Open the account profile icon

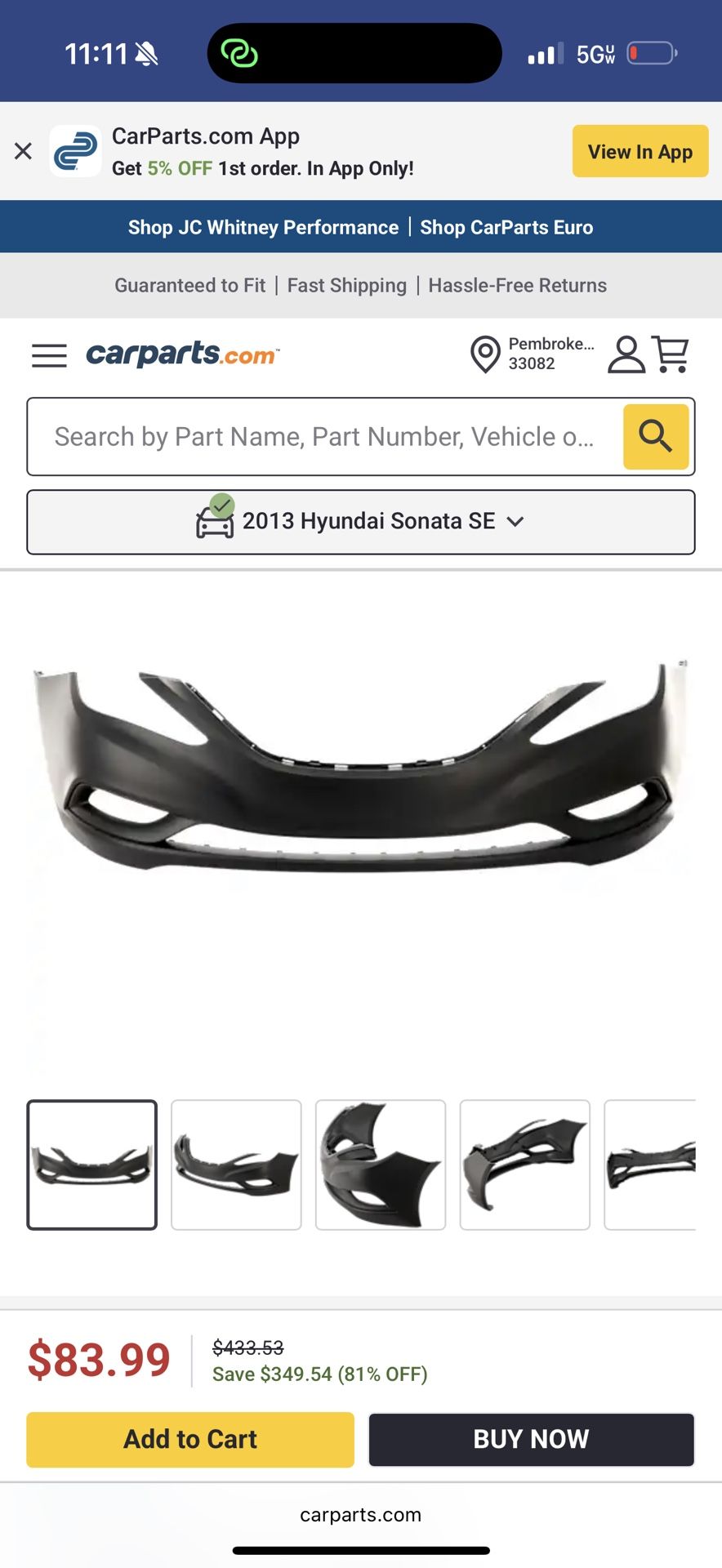[x=626, y=354]
